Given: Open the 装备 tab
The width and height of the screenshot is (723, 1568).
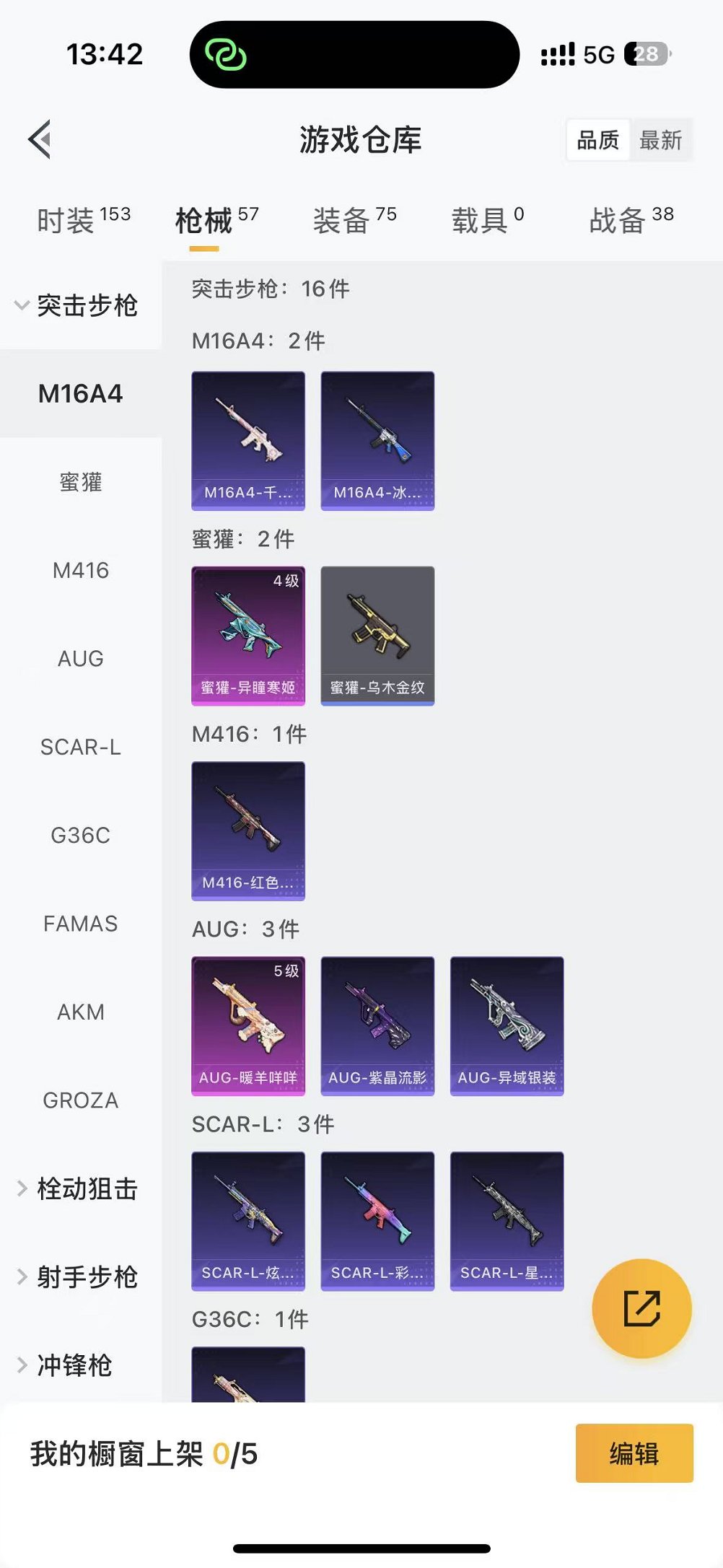Looking at the screenshot, I should 354,219.
